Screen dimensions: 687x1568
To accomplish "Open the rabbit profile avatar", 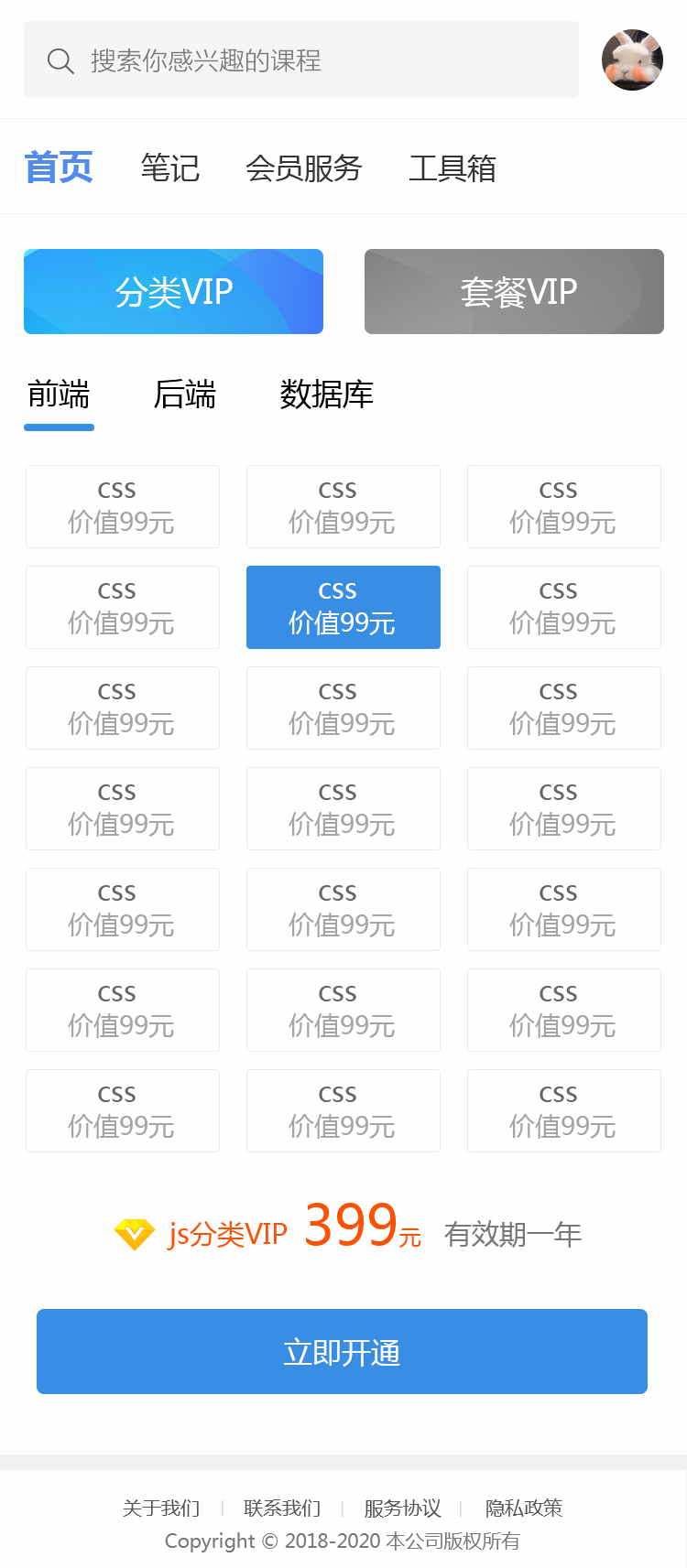I will click(x=632, y=60).
